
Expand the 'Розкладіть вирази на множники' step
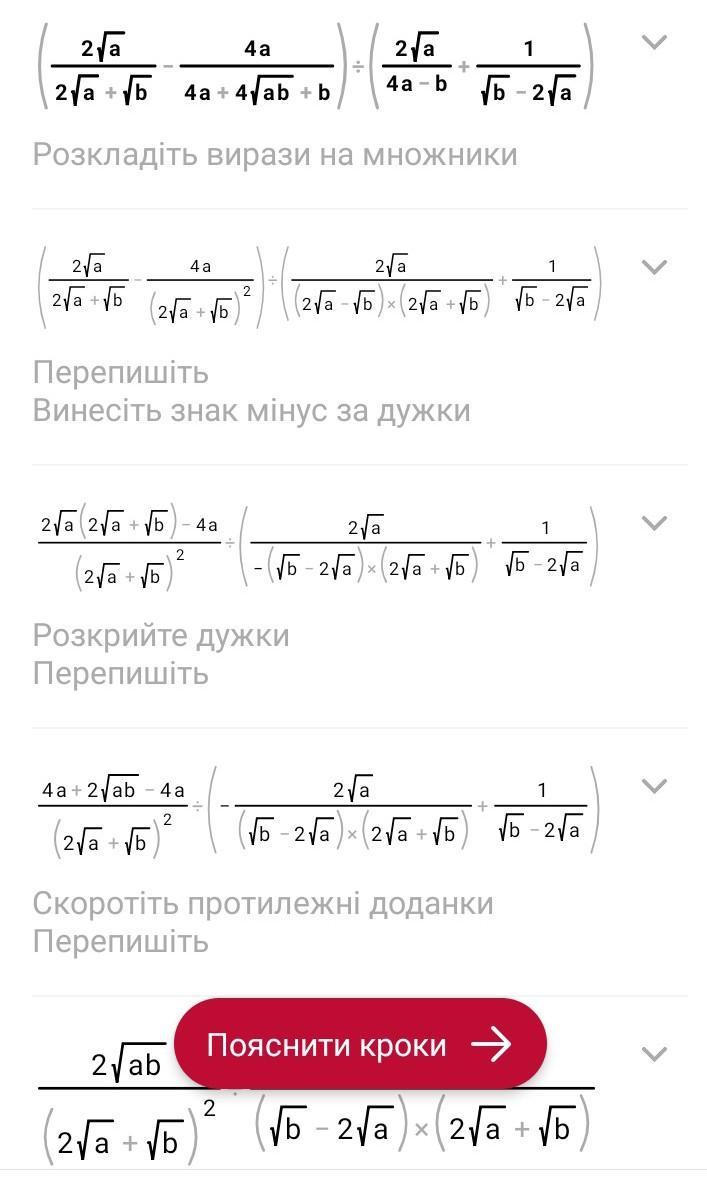pos(653,42)
